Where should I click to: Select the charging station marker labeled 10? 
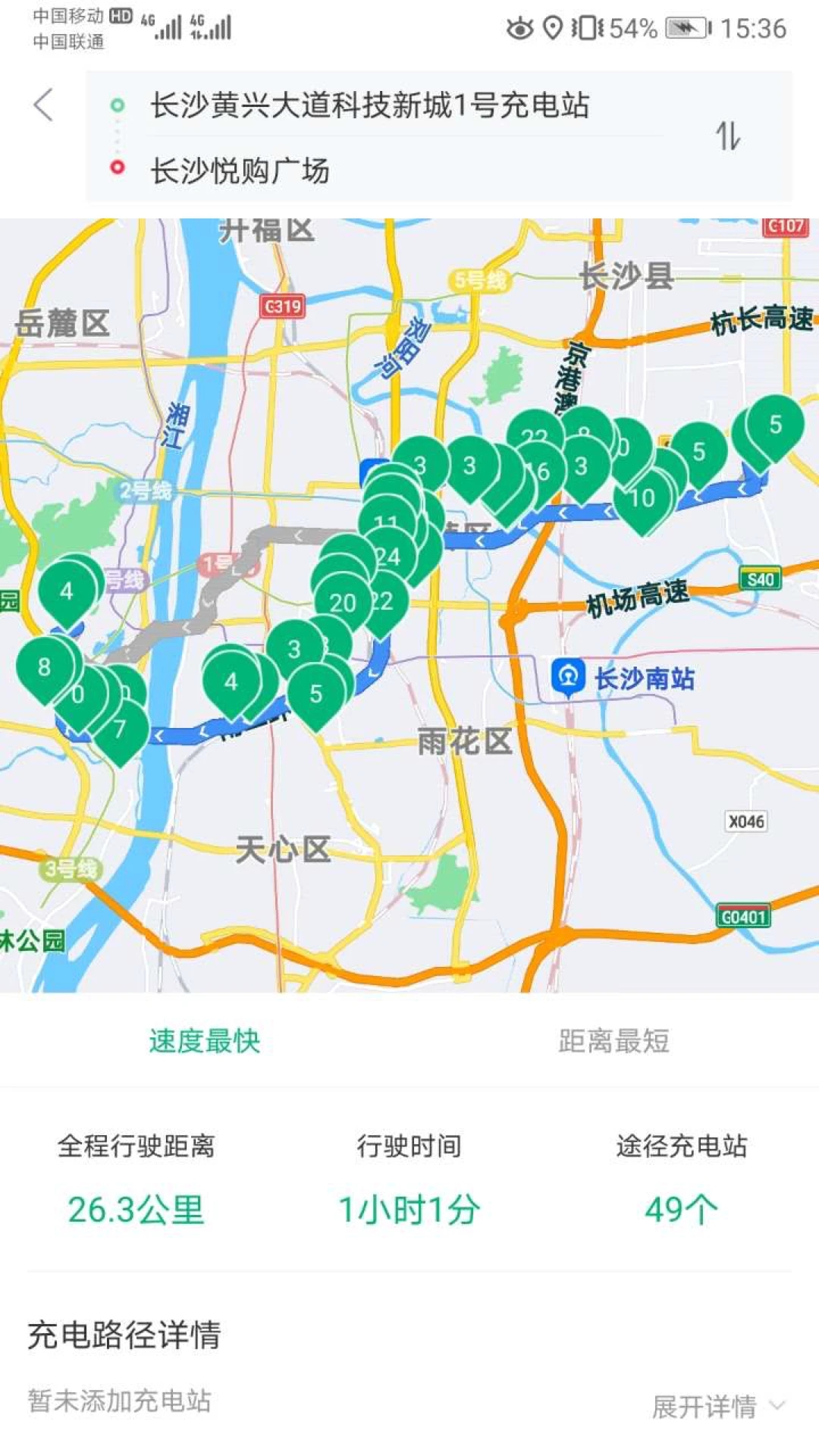point(643,498)
